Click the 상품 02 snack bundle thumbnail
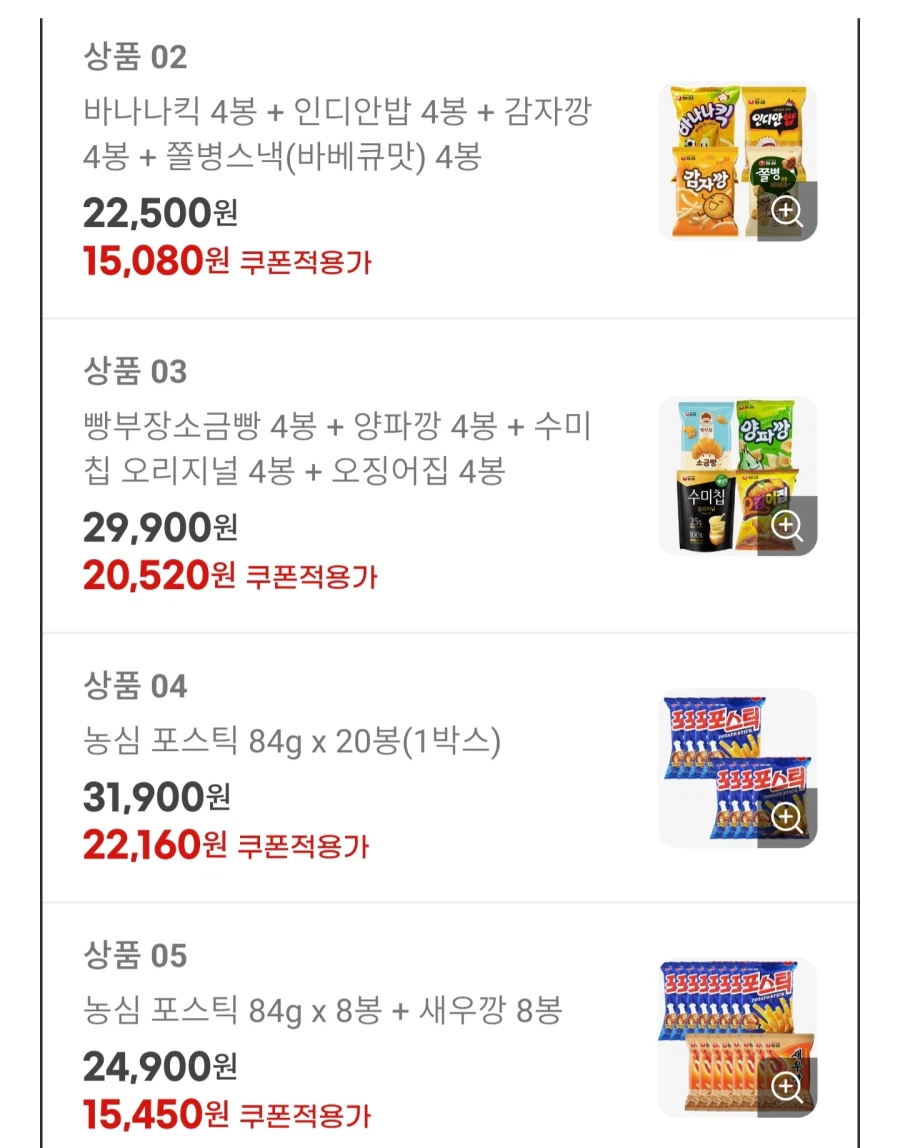 [735, 160]
